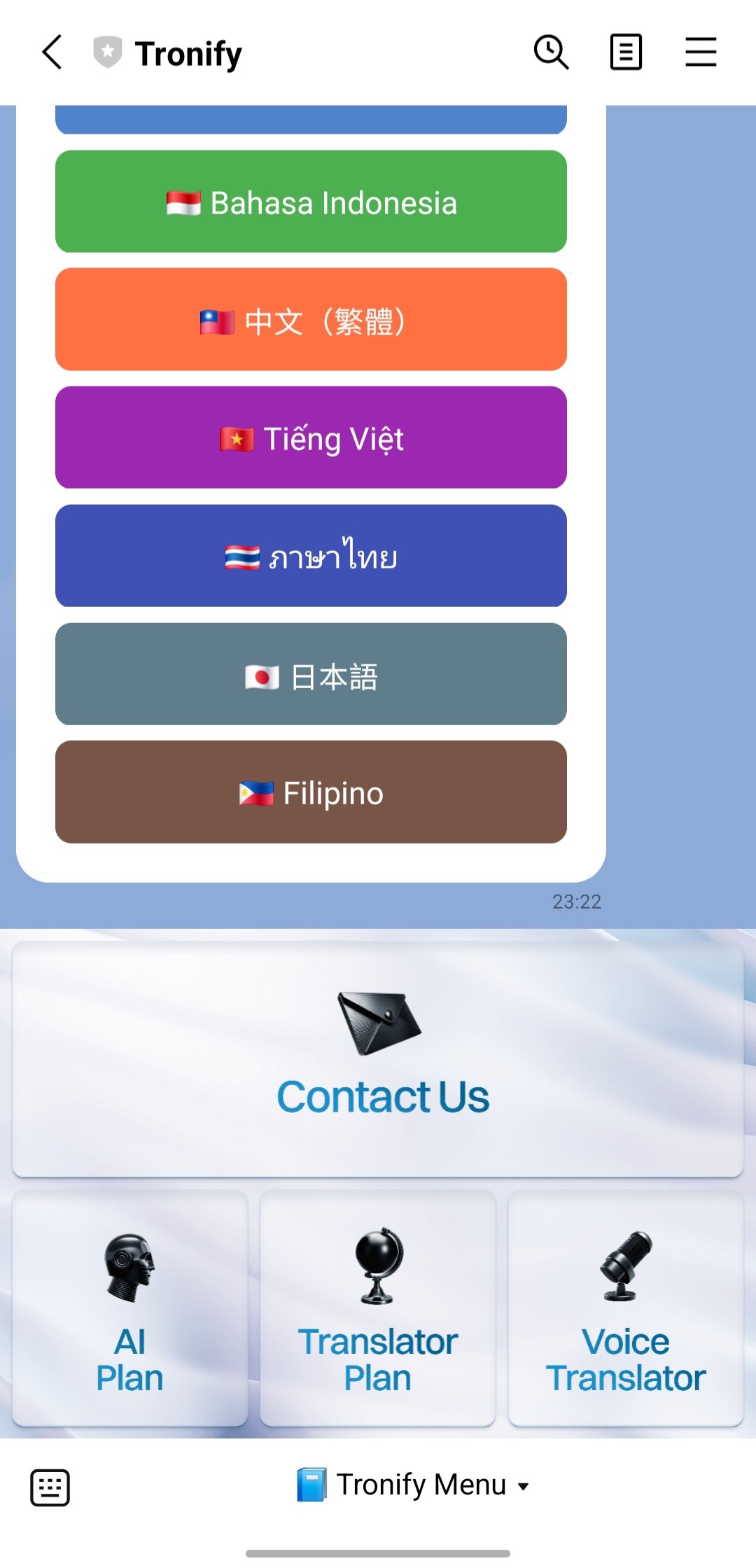
Task: Launch the Voice Translator tile
Action: click(x=626, y=1308)
